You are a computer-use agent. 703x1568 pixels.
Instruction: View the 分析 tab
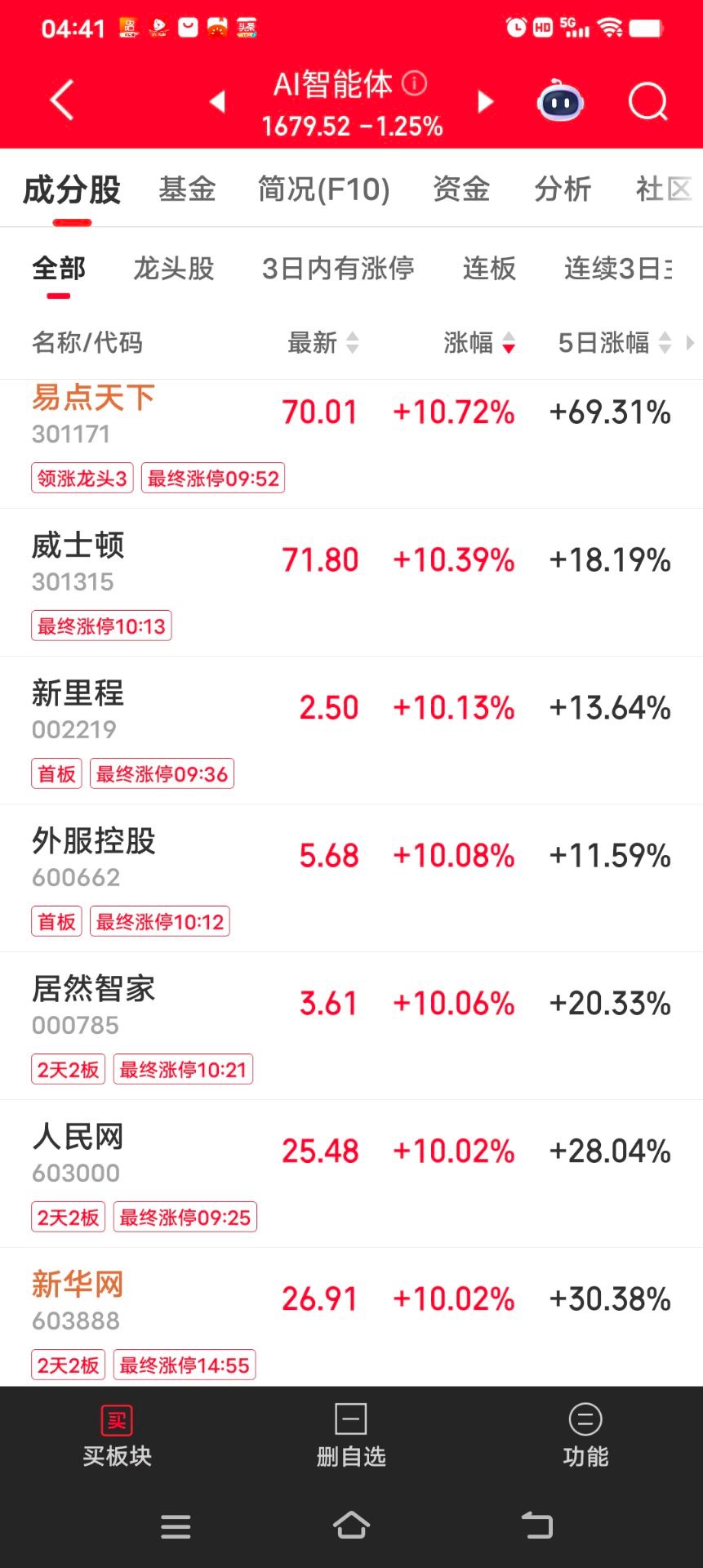pos(563,189)
